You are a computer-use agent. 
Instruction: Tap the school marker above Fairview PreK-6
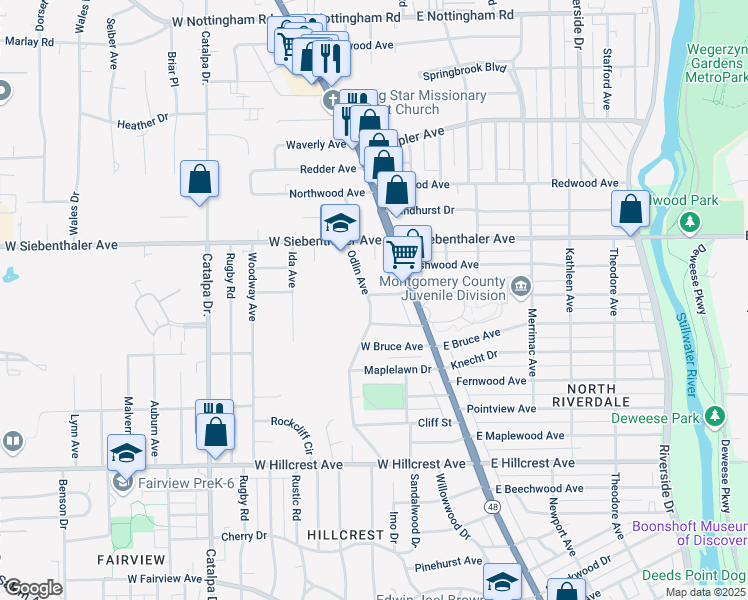[127, 452]
